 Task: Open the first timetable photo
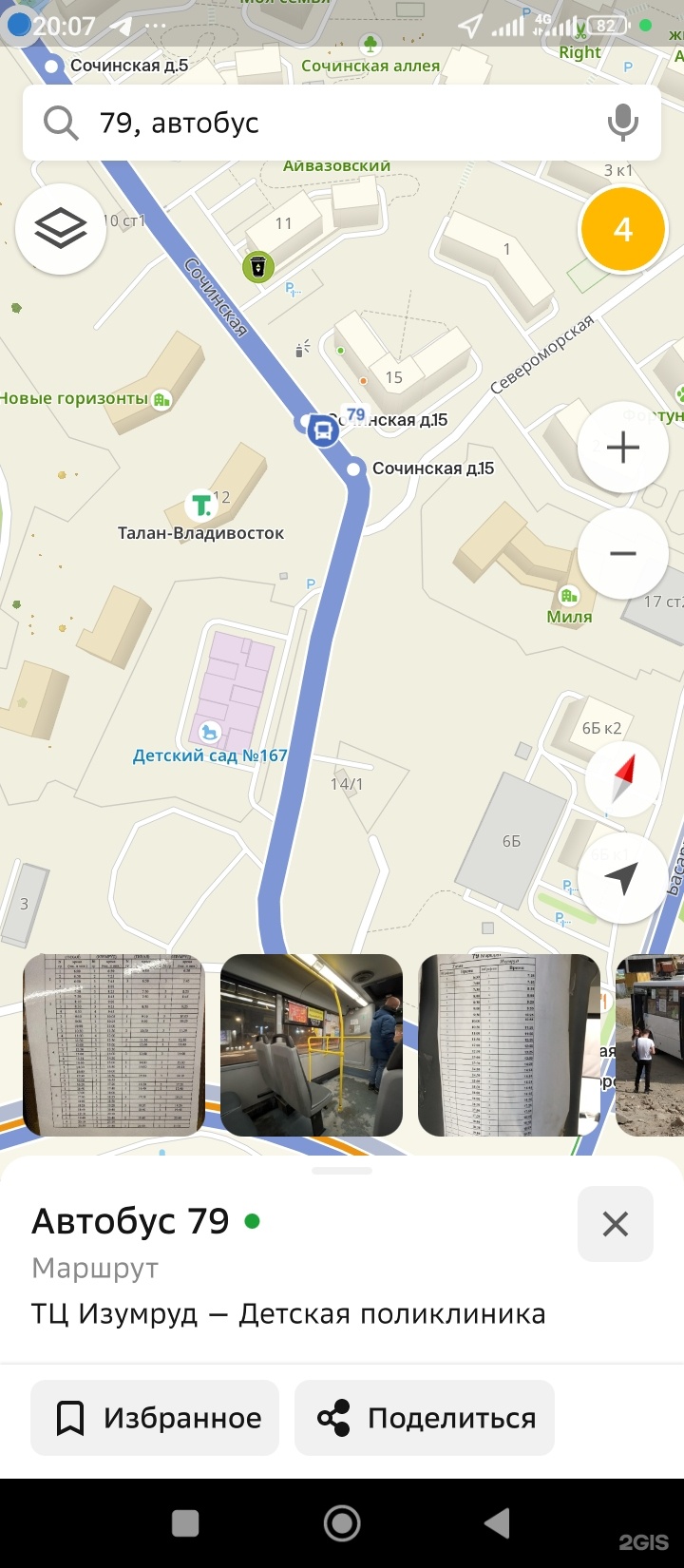point(114,1044)
